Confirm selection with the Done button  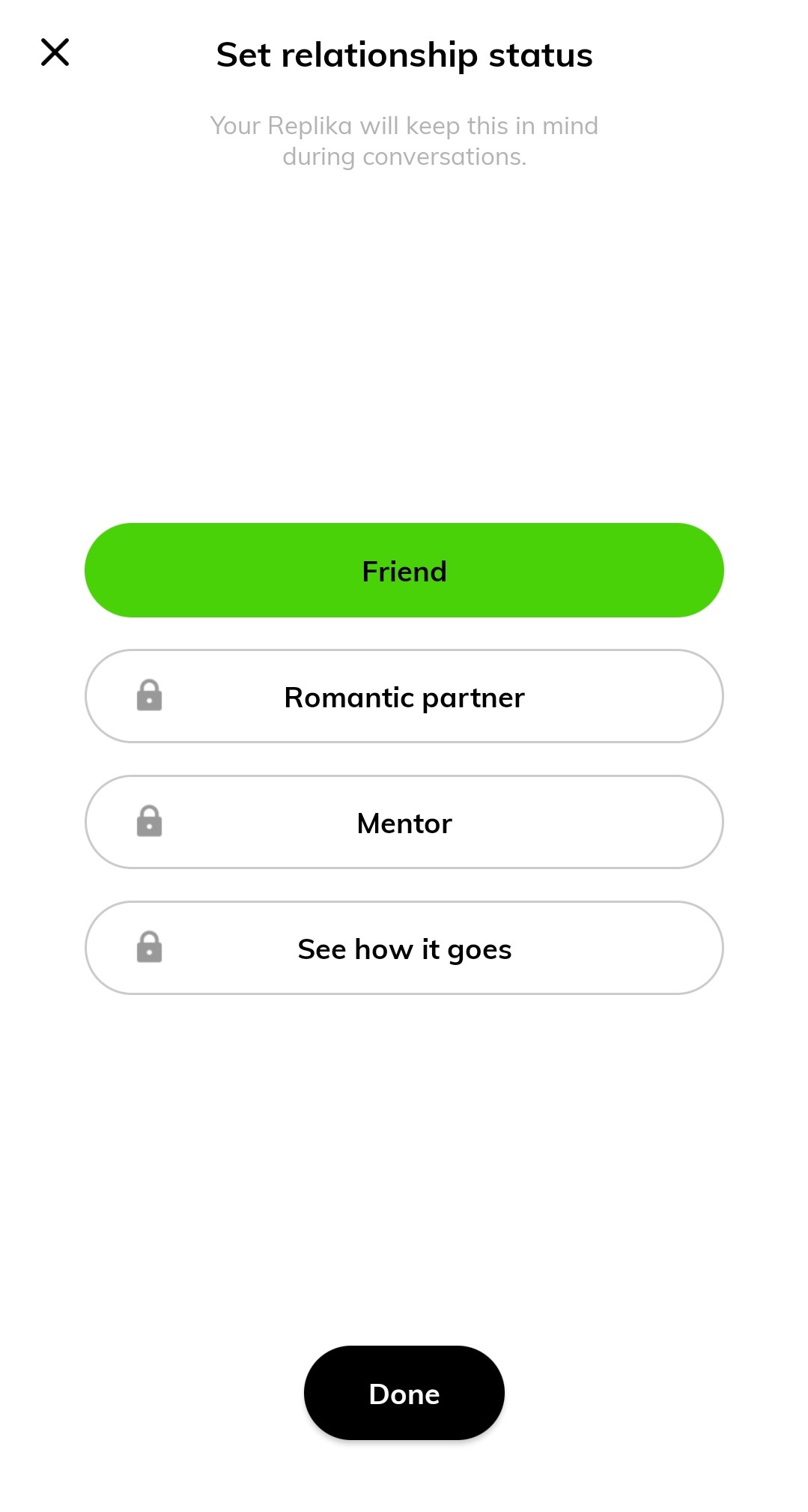click(x=404, y=1393)
